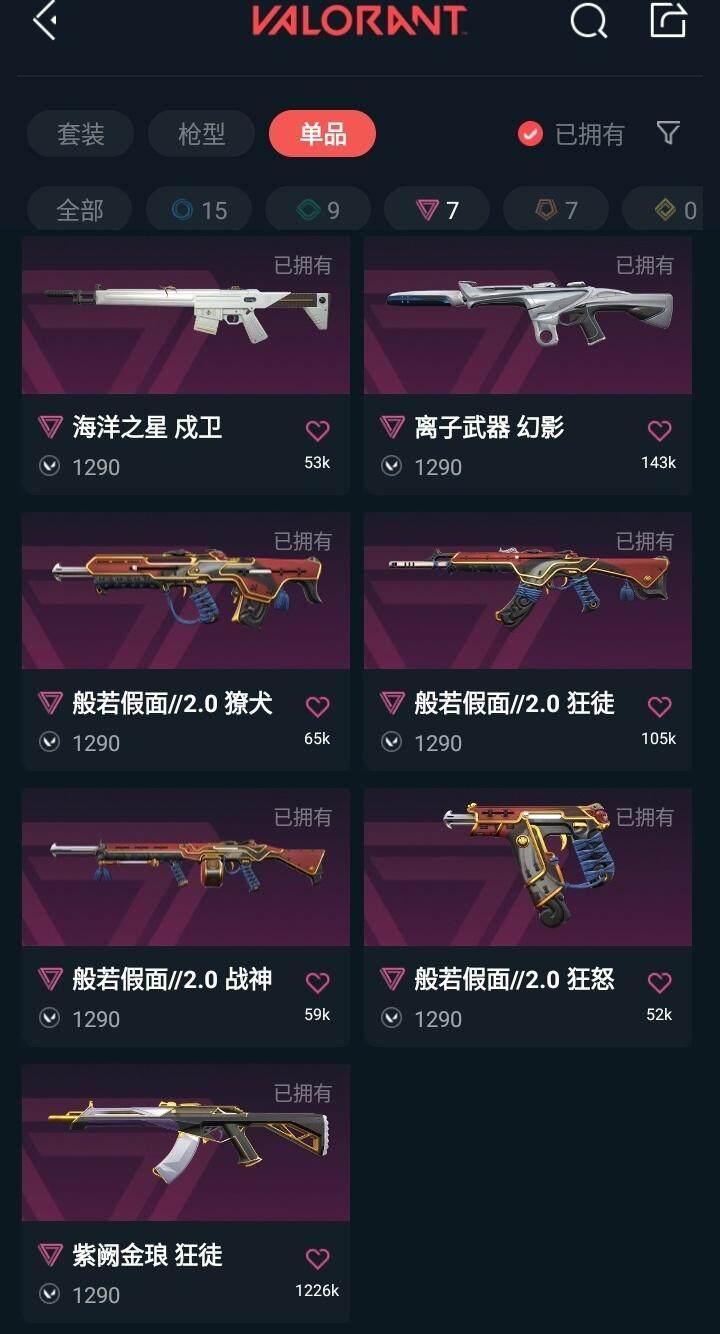The height and width of the screenshot is (1334, 720).
Task: Like the 紫阙金琅 狂徒 skin
Action: pyautogui.click(x=317, y=1259)
